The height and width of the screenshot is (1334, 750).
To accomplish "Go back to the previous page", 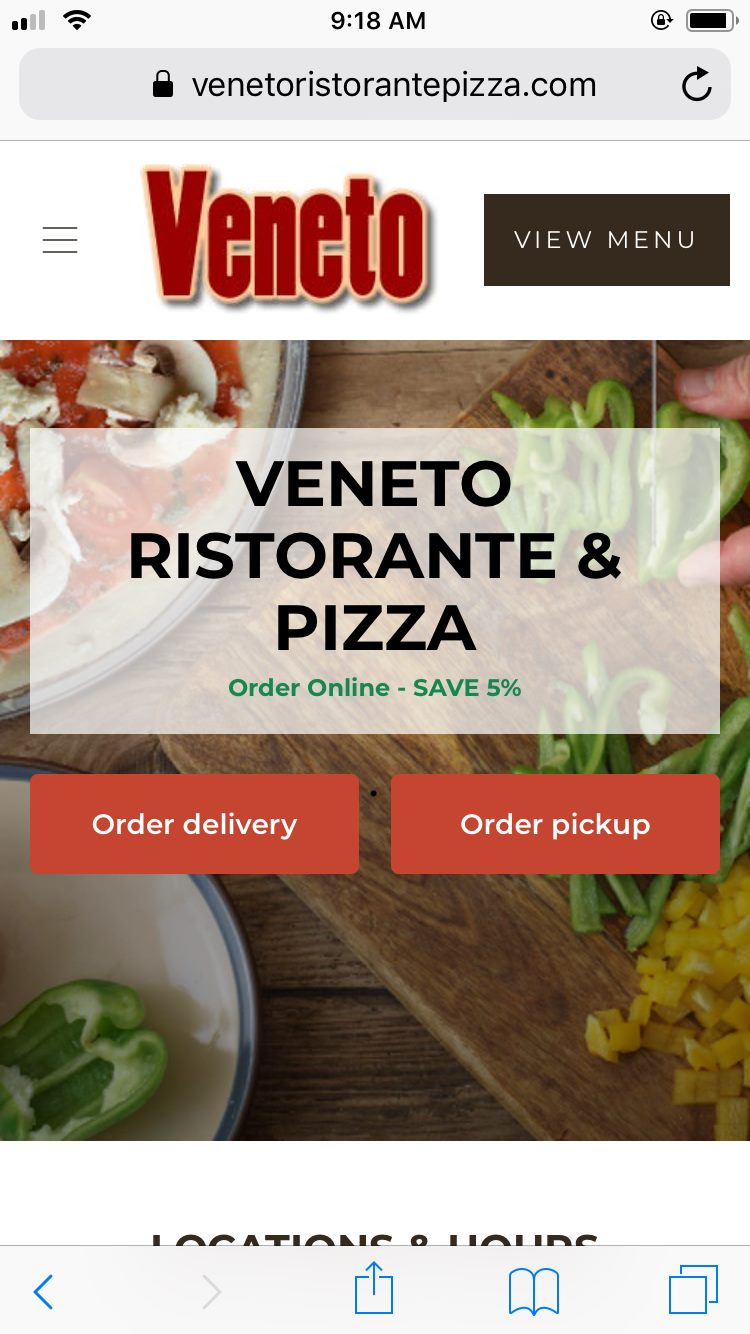I will [43, 1292].
